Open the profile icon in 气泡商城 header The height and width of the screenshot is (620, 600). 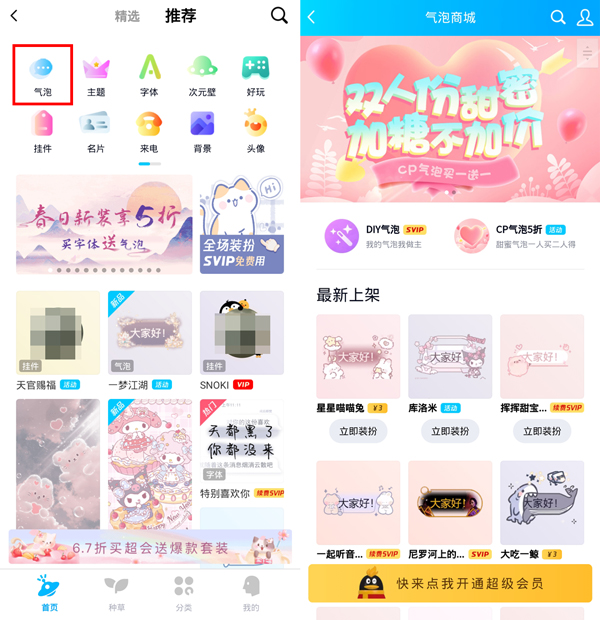coord(585,17)
